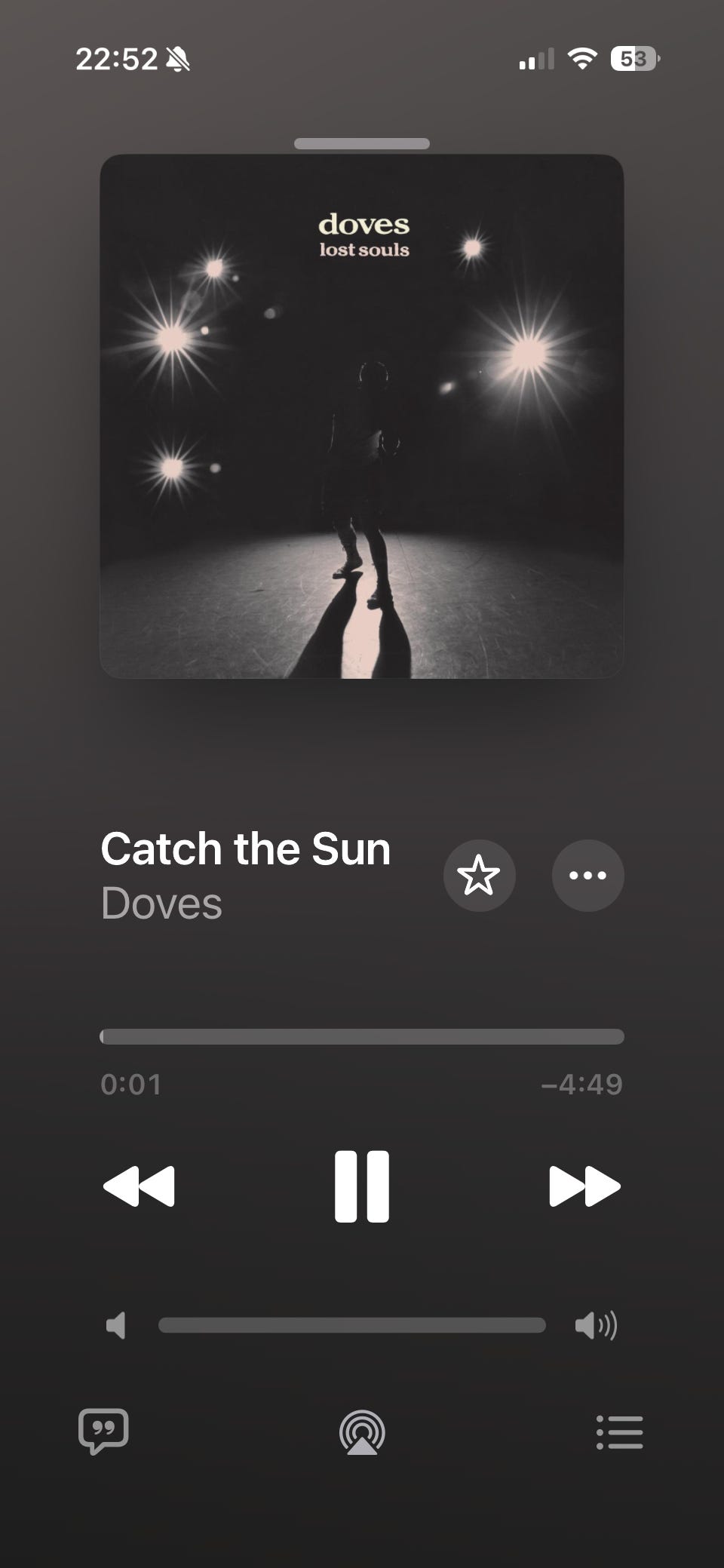Open AirPlay output options
Image resolution: width=724 pixels, height=1568 pixels.
[x=362, y=1432]
